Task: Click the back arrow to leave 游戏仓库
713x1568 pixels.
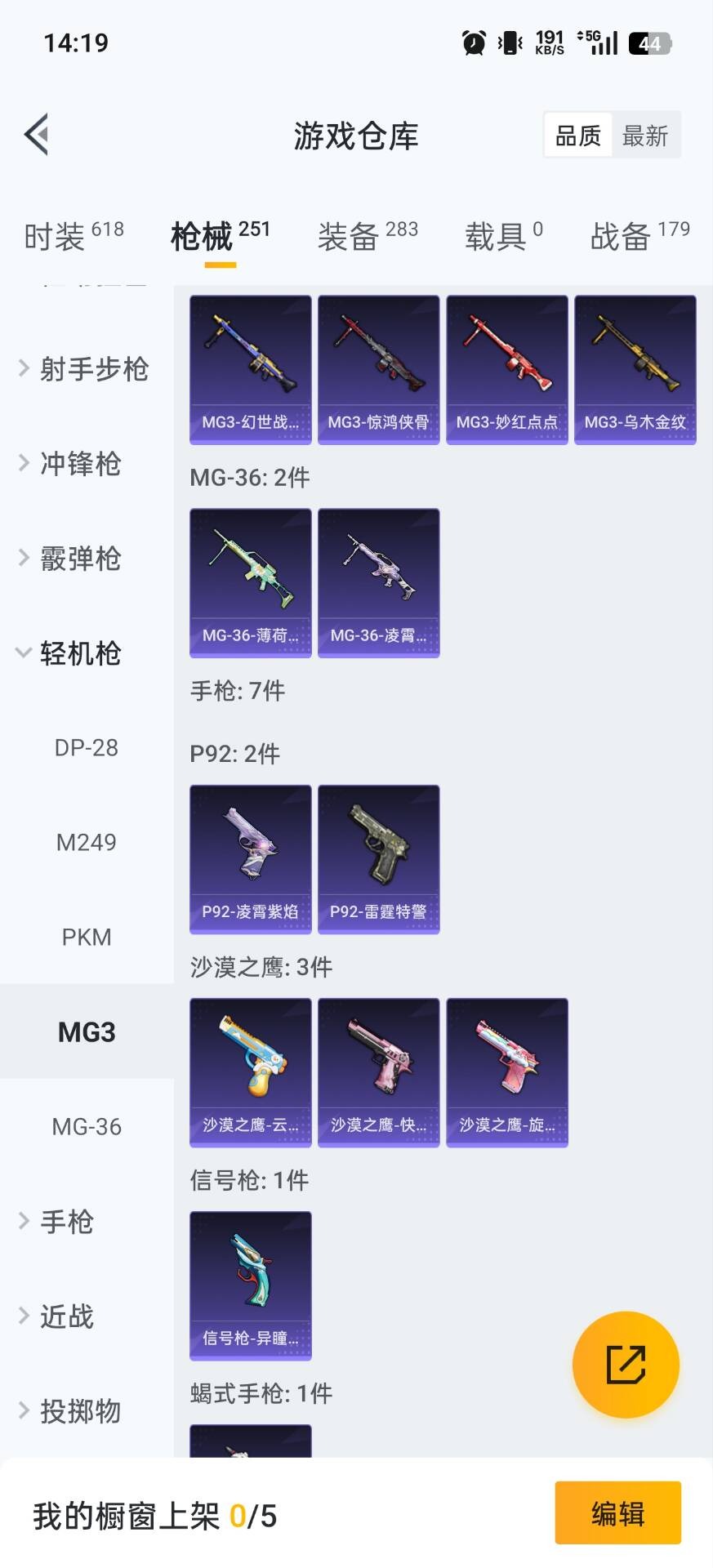Action: pos(36,135)
